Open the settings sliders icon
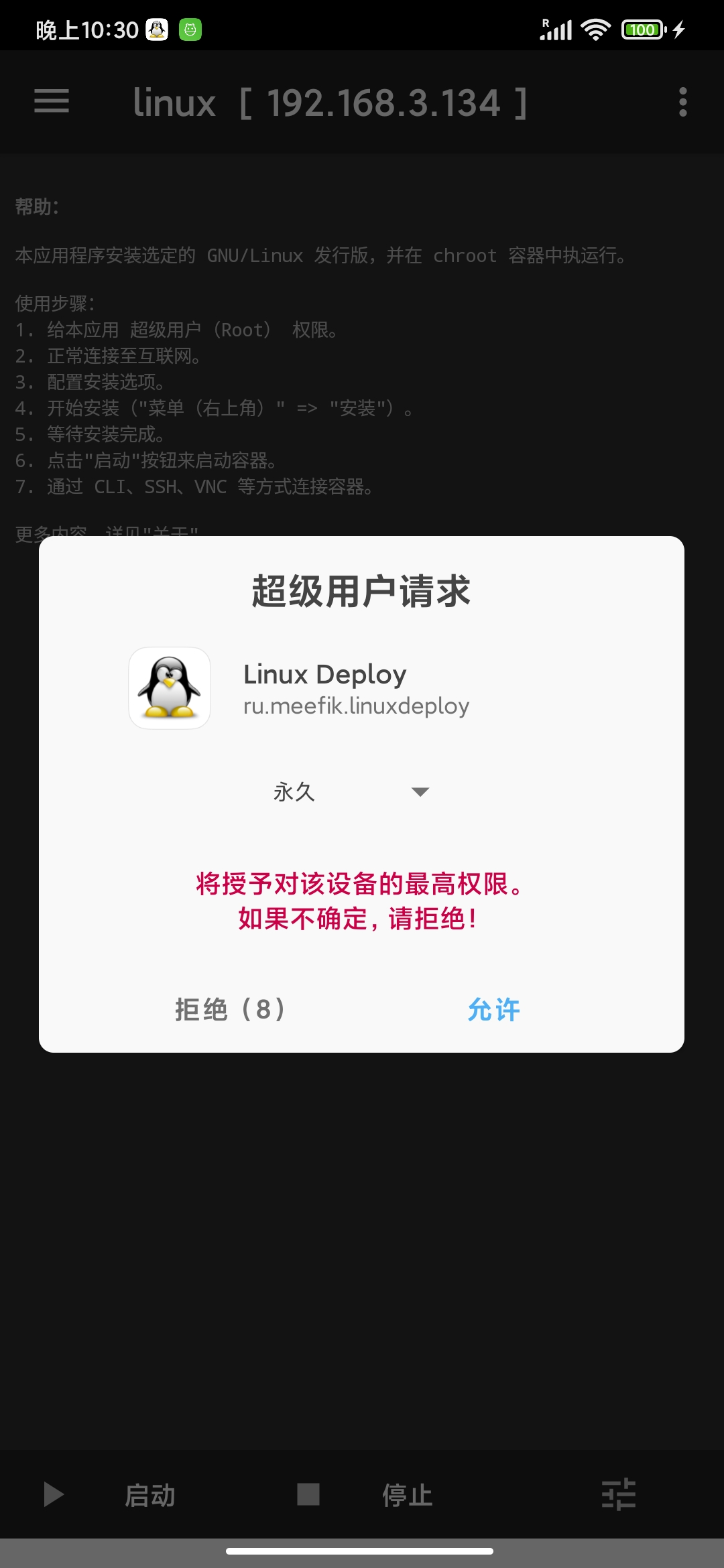The image size is (724, 1568). click(x=618, y=1495)
